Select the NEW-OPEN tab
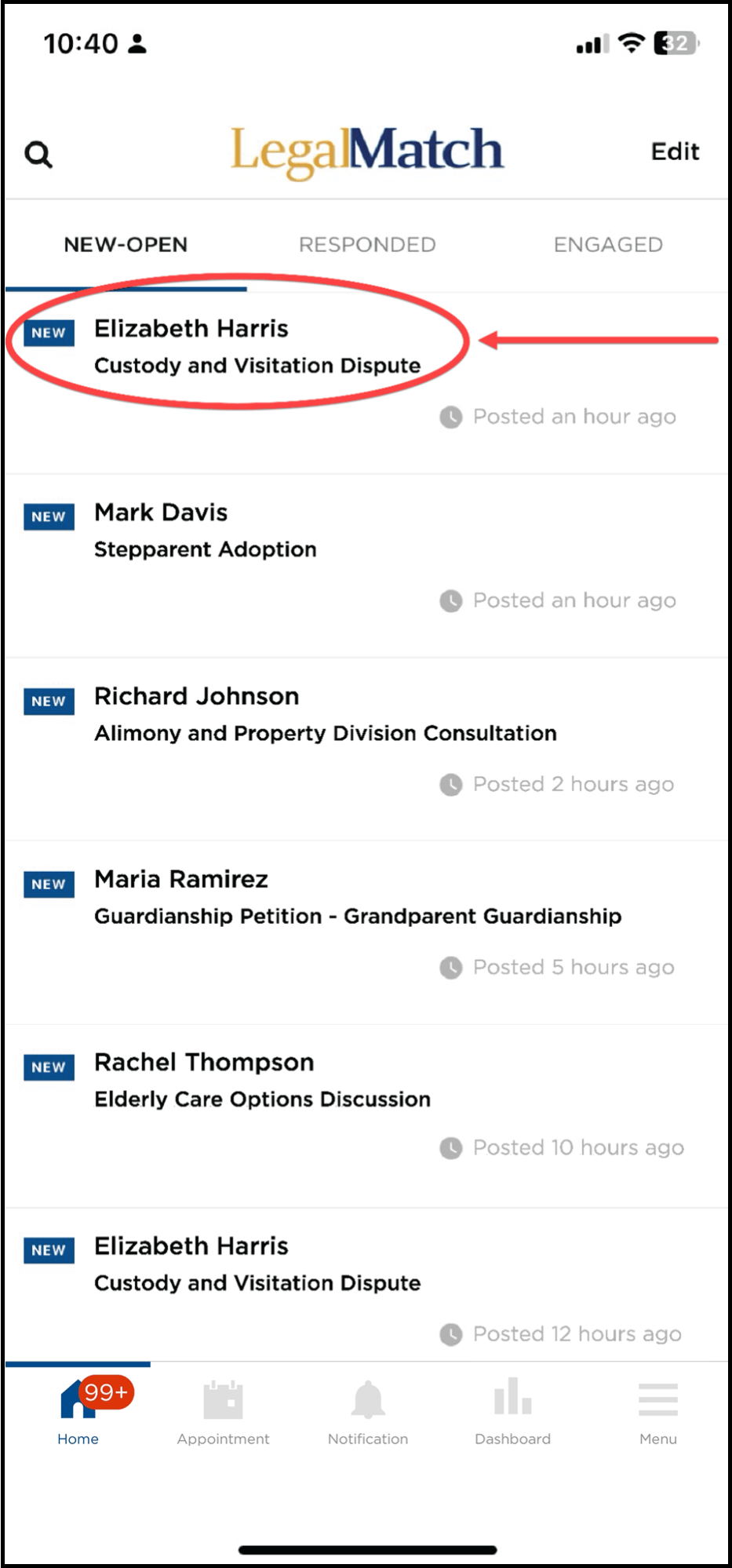The height and width of the screenshot is (1568, 732). [x=126, y=245]
